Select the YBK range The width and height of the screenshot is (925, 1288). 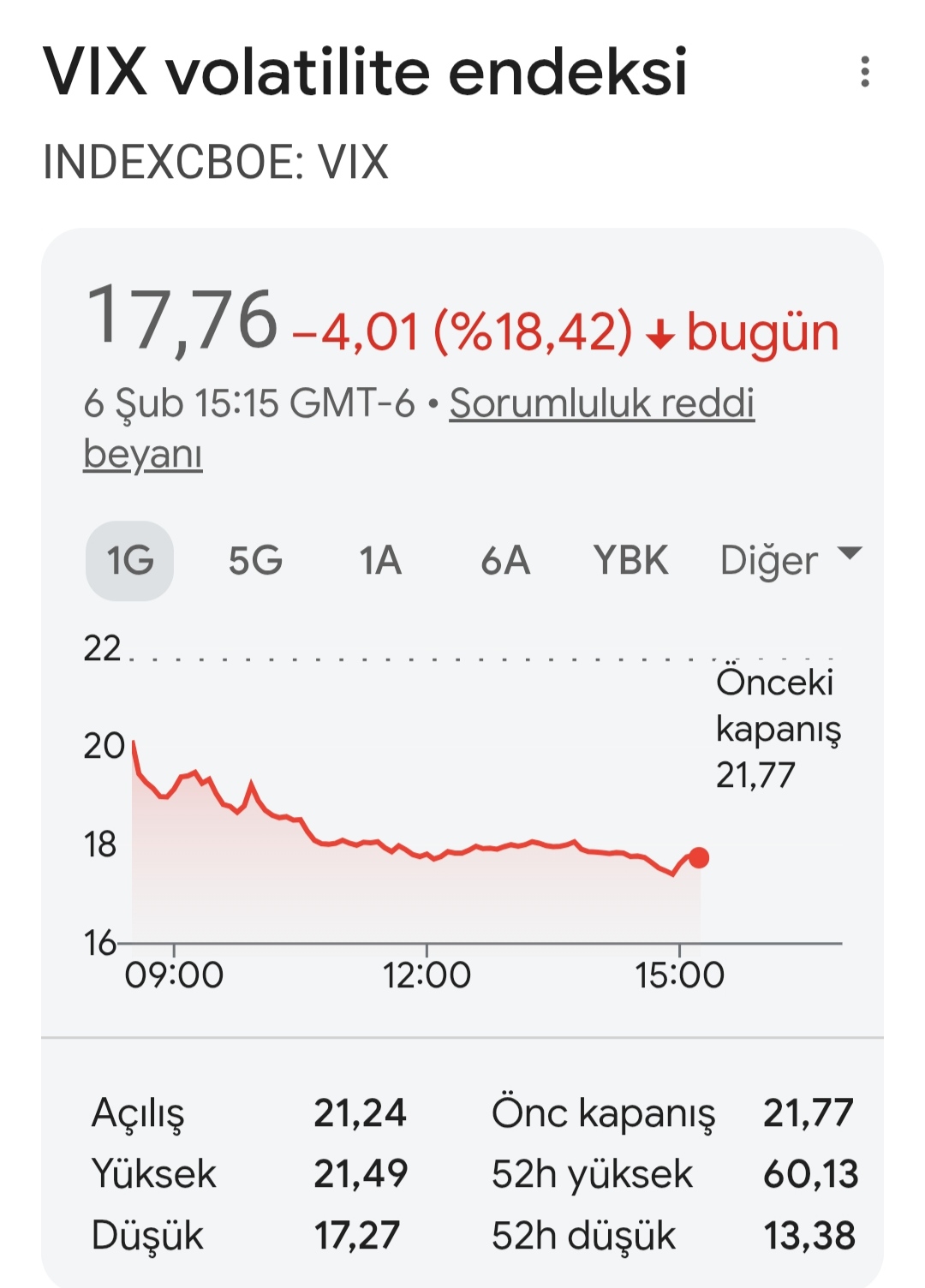[x=630, y=561]
